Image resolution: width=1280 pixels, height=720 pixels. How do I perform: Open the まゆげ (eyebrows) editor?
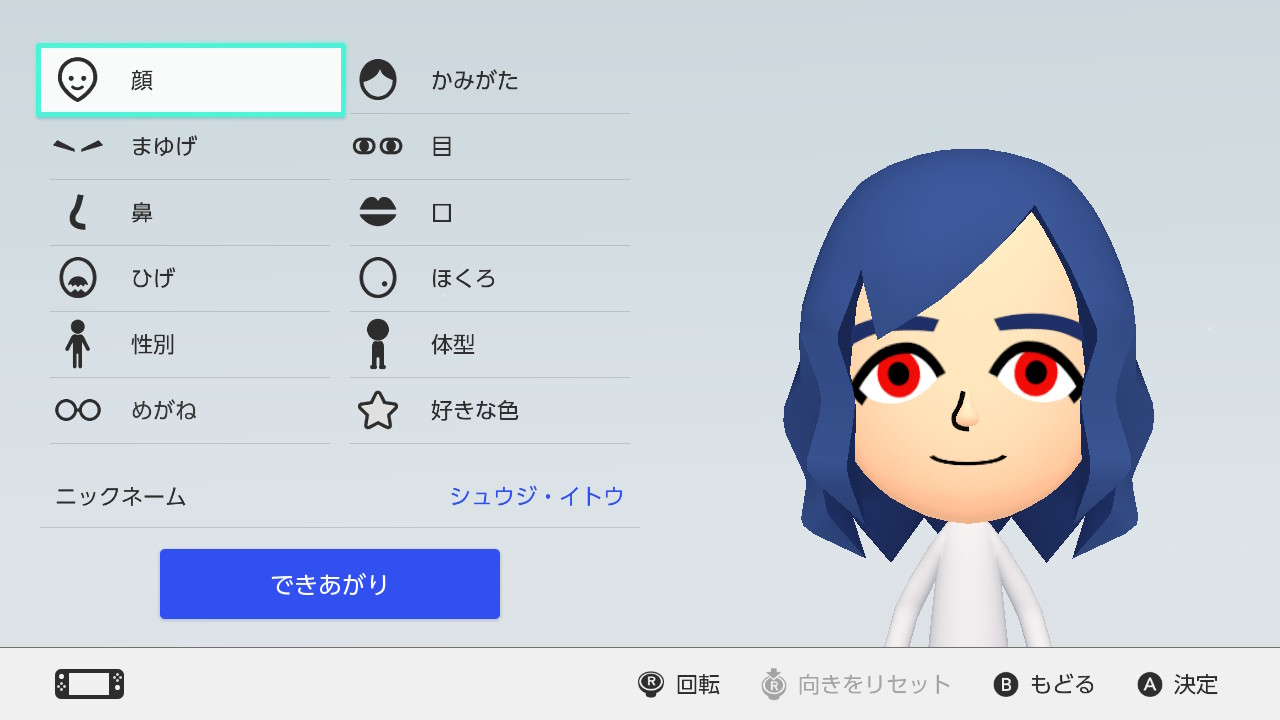coord(190,147)
